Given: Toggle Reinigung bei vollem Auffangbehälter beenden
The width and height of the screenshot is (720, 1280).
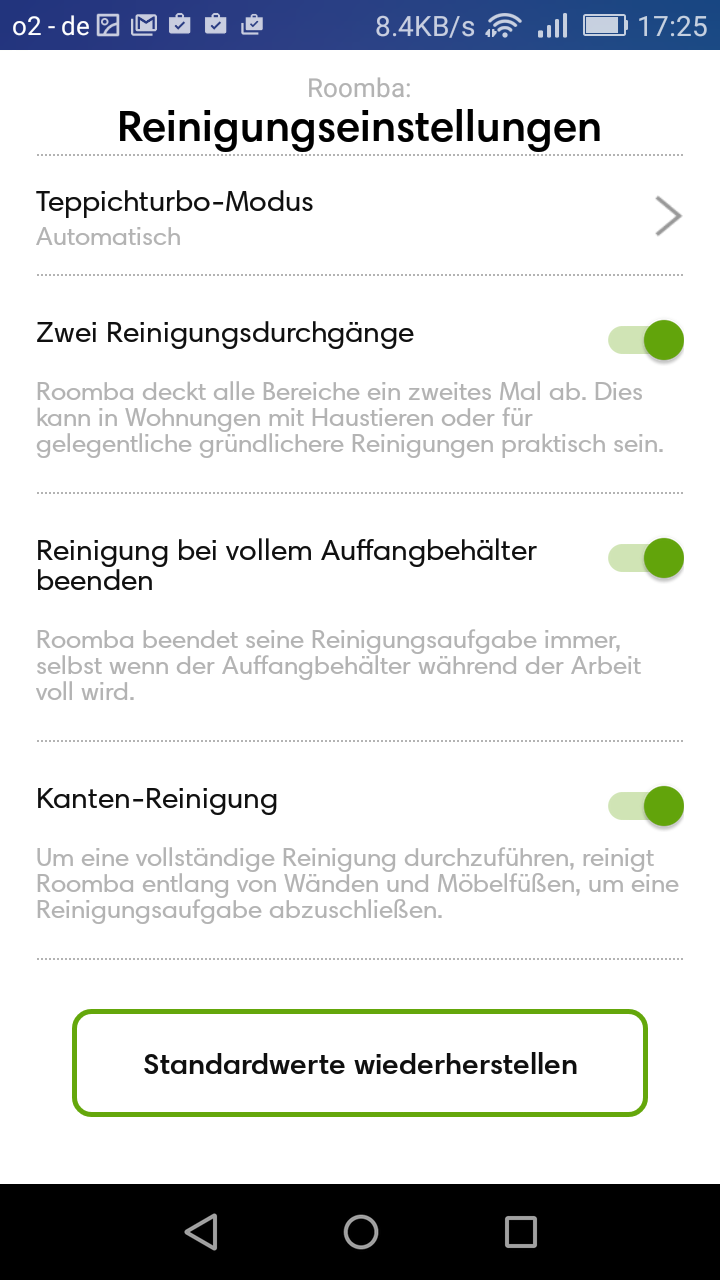Looking at the screenshot, I should click(x=646, y=558).
